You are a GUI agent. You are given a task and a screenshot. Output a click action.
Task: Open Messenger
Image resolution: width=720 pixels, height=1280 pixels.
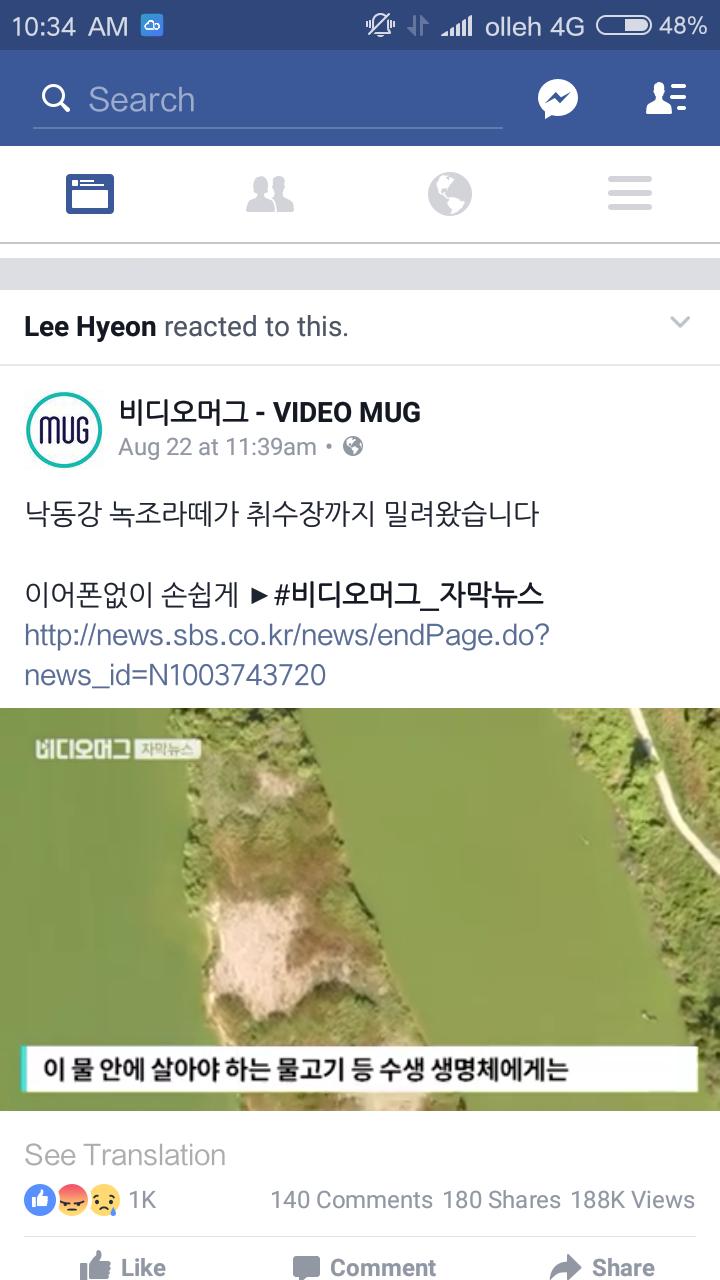pyautogui.click(x=558, y=99)
